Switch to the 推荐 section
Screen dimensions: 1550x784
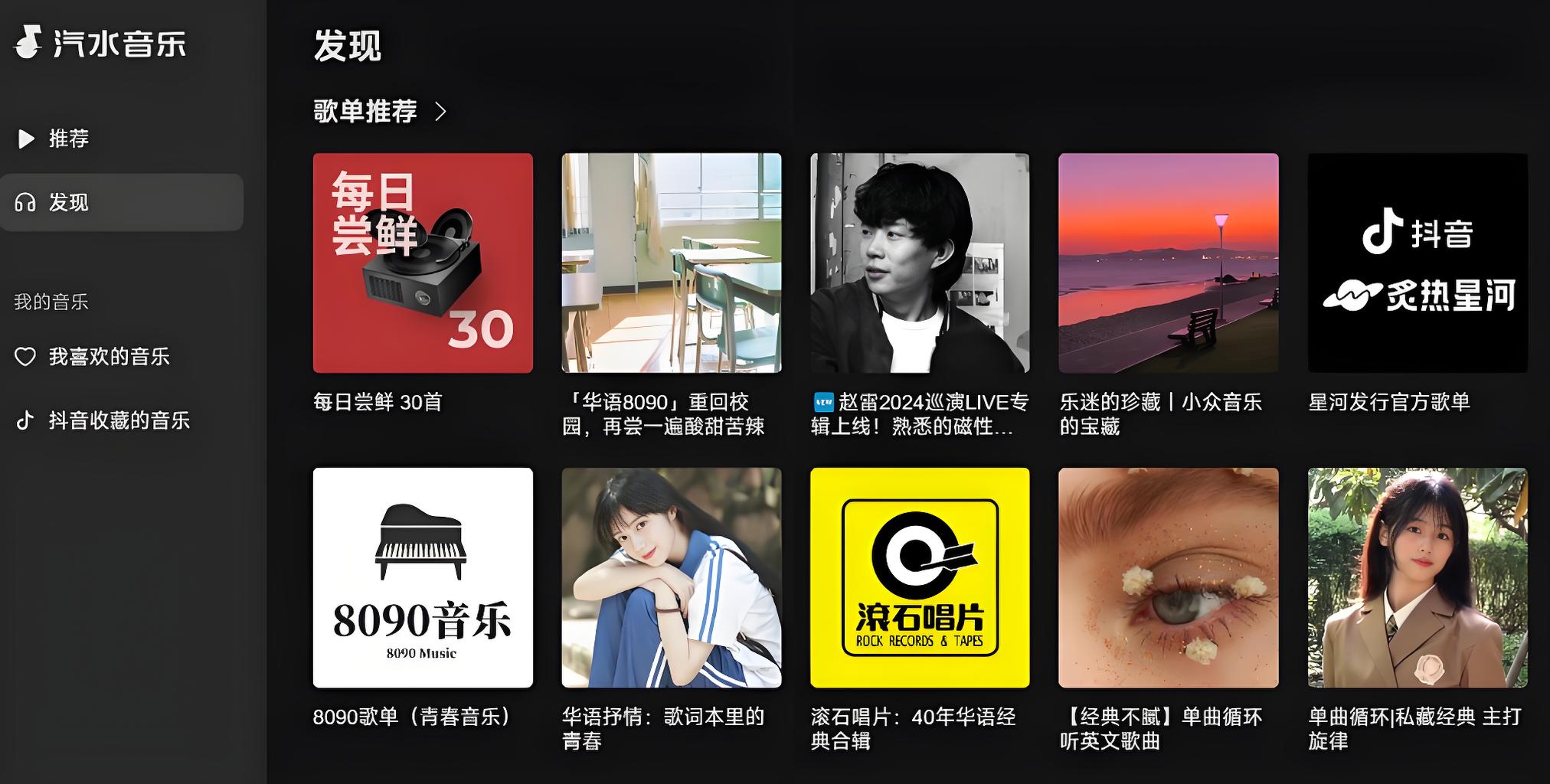point(69,139)
